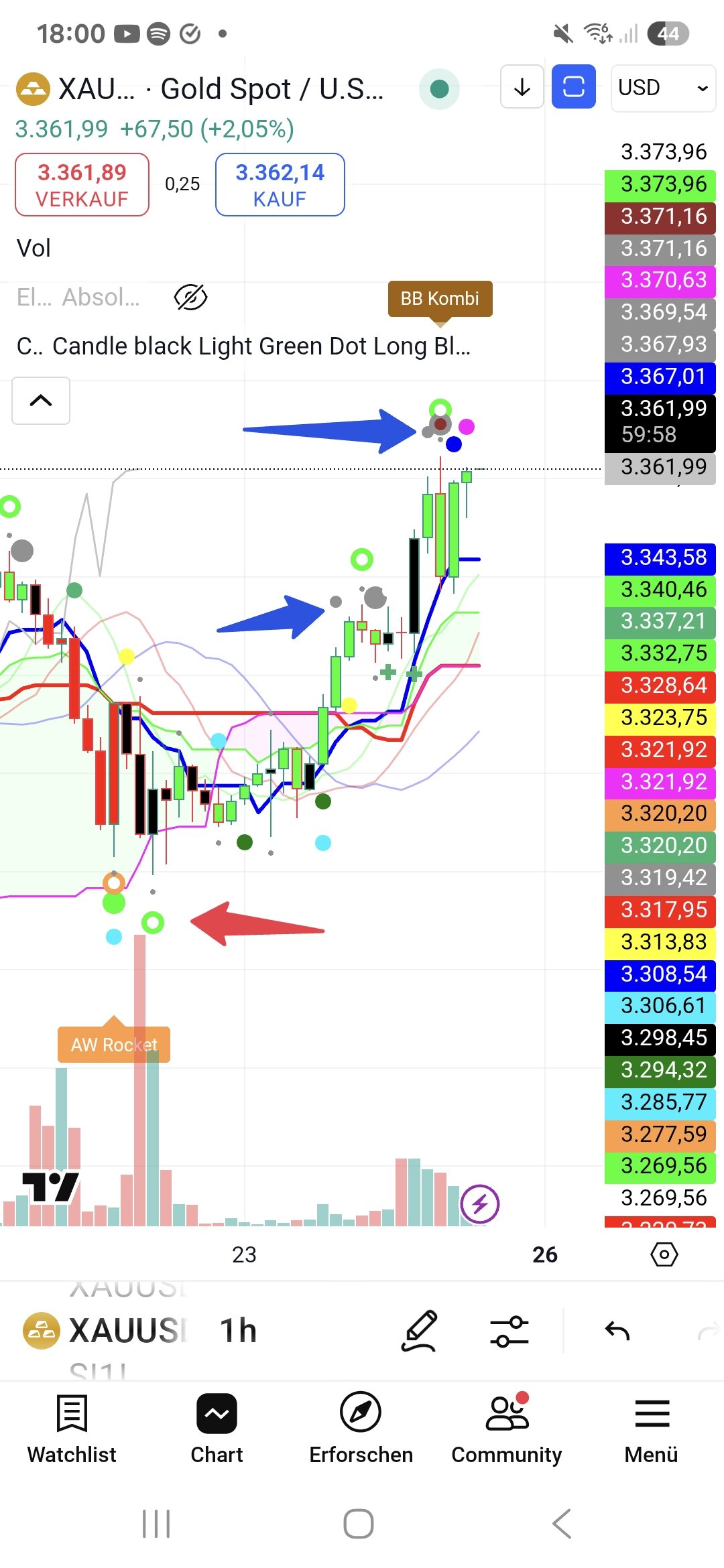Undo the last chart action
This screenshot has width=724, height=1568.
[617, 1330]
